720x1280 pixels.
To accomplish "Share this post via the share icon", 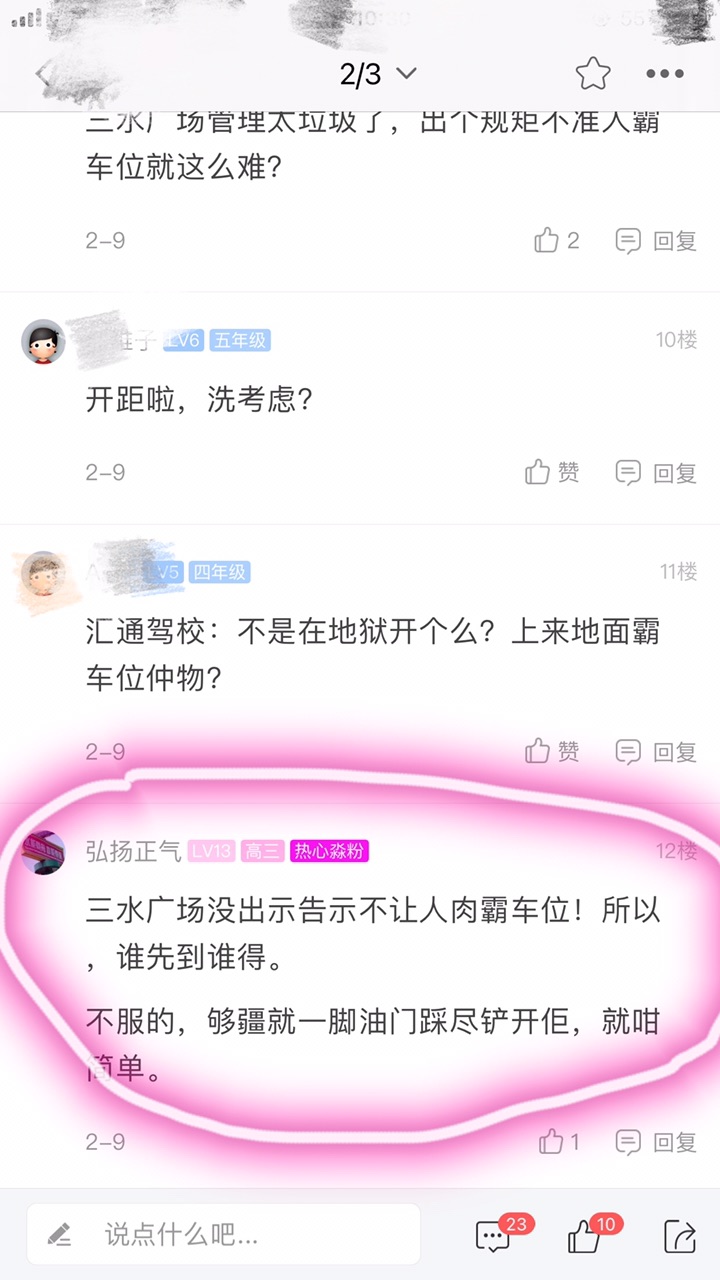I will click(679, 1236).
